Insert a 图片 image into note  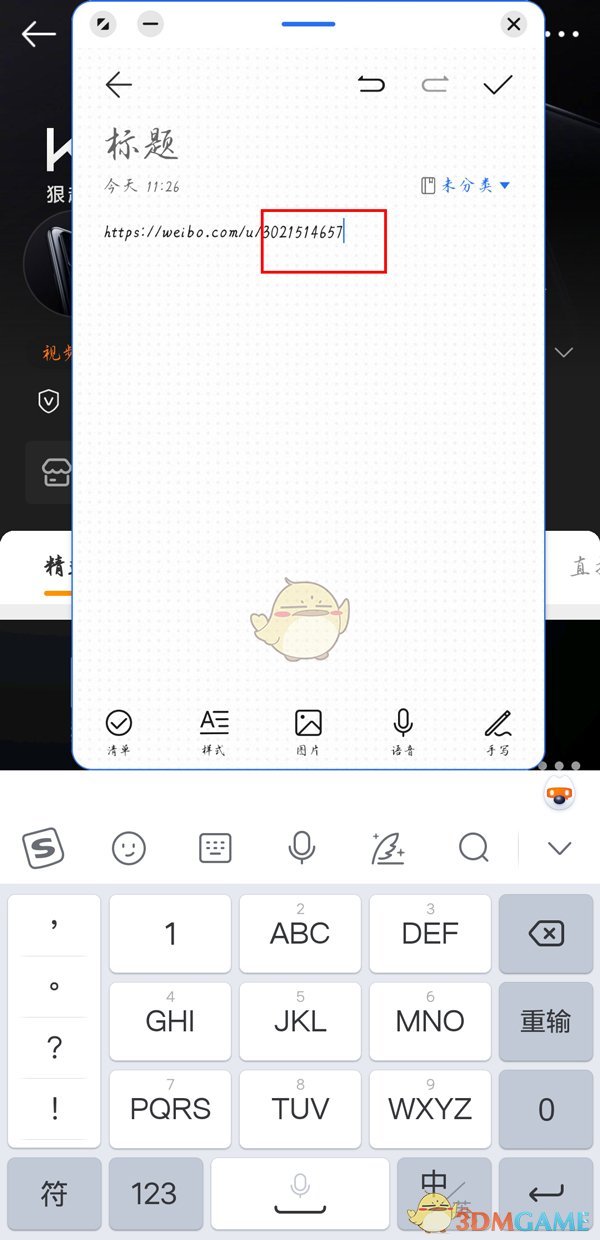point(308,730)
